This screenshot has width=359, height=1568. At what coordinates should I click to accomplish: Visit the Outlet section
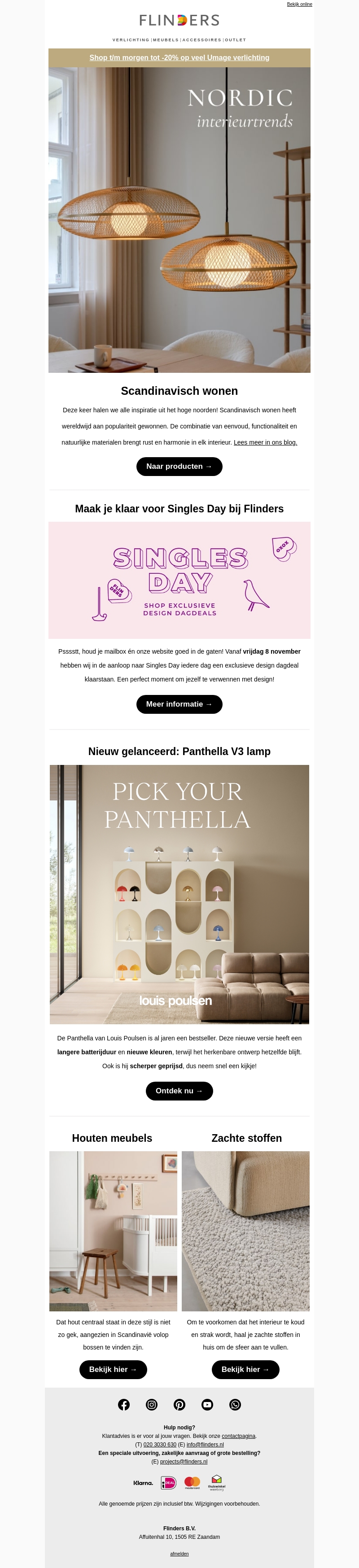(236, 40)
